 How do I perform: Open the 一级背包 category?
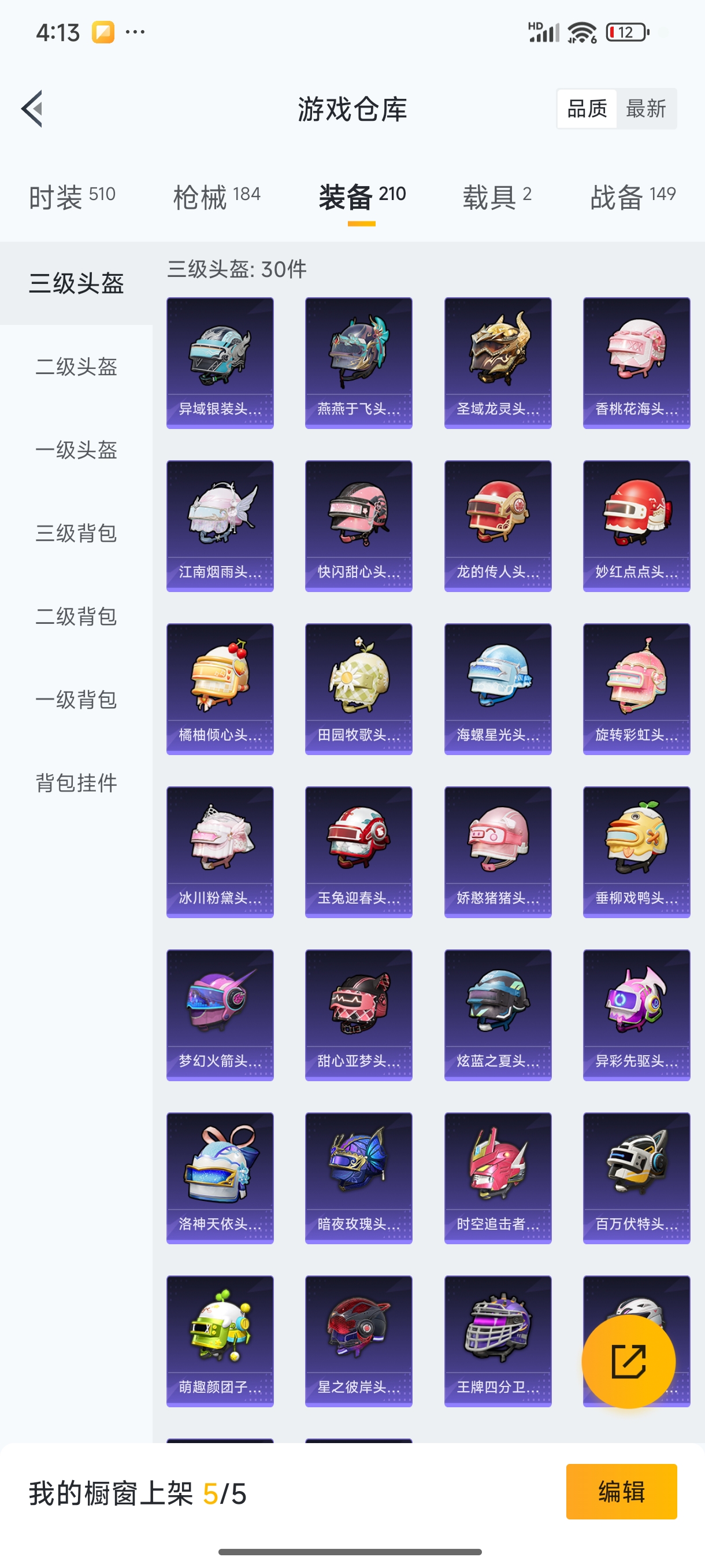[76, 700]
